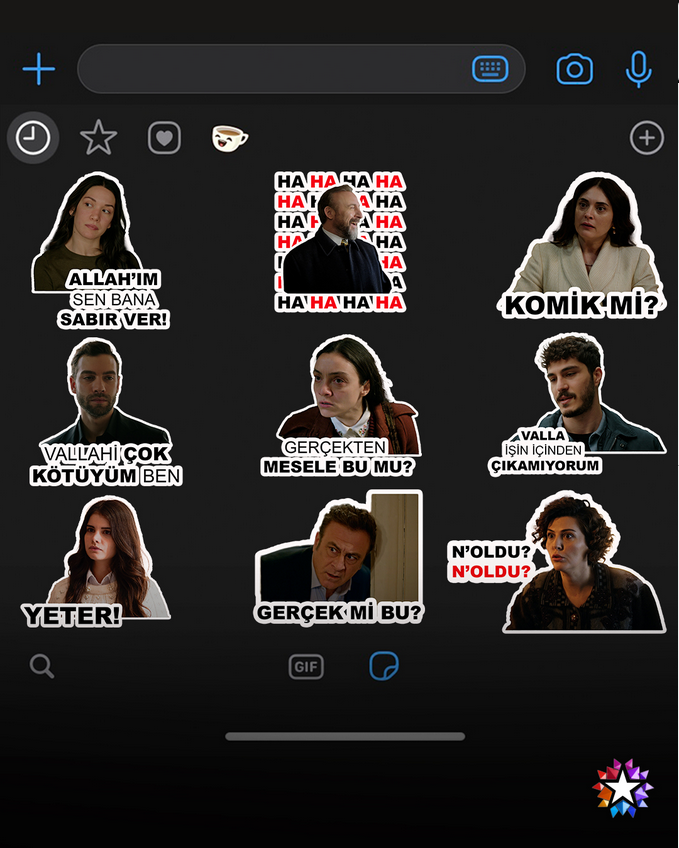Pick the 'Gerçekten mesele bu mu?' sticker

point(340,406)
